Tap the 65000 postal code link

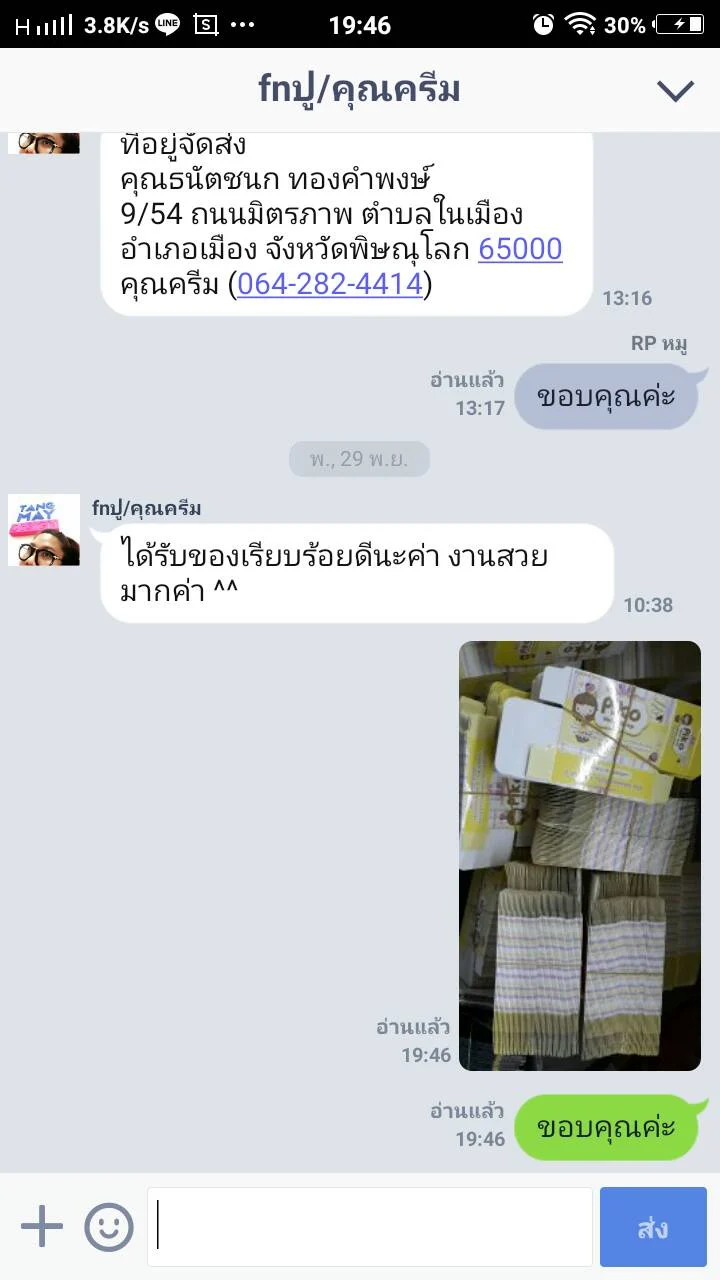coord(520,248)
